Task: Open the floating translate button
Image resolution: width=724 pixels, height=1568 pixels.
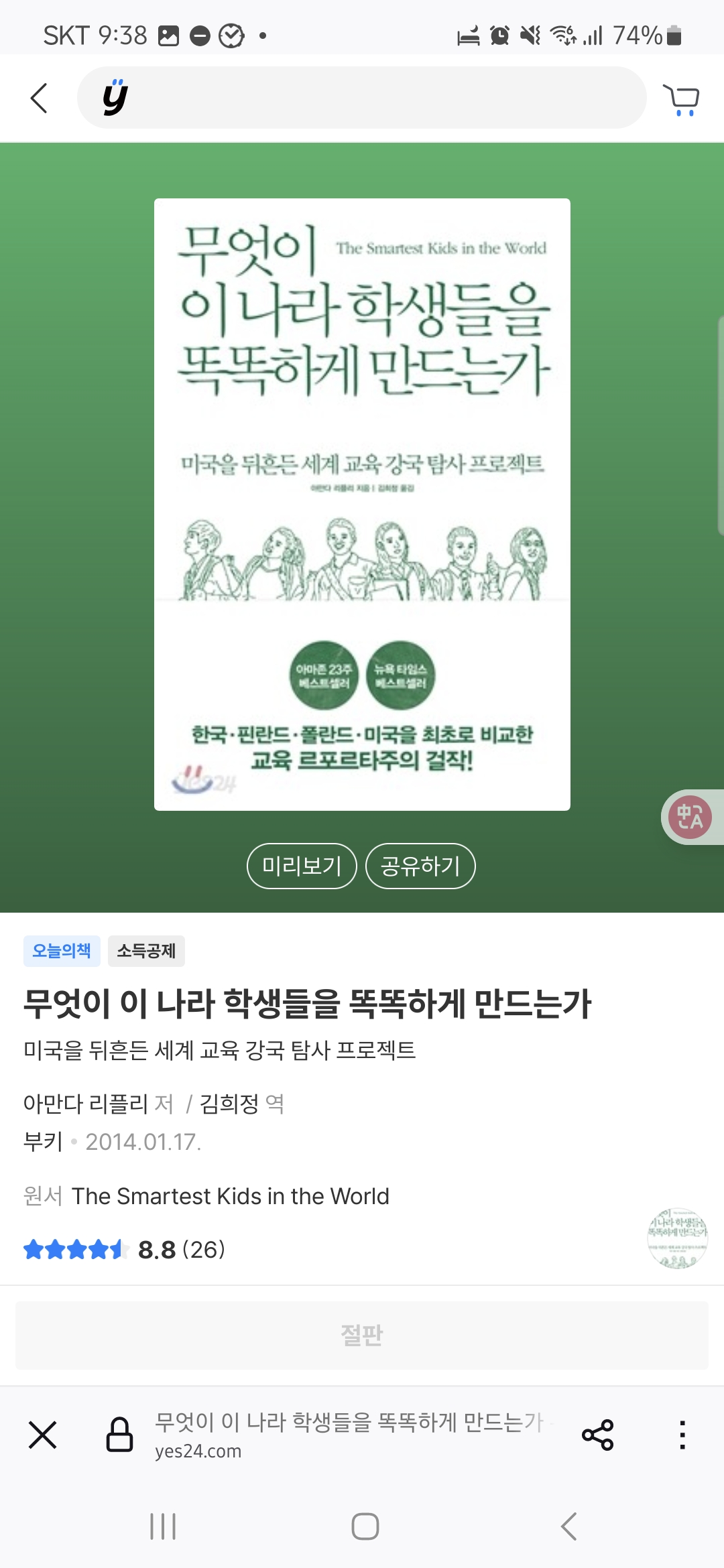Action: pos(690,817)
